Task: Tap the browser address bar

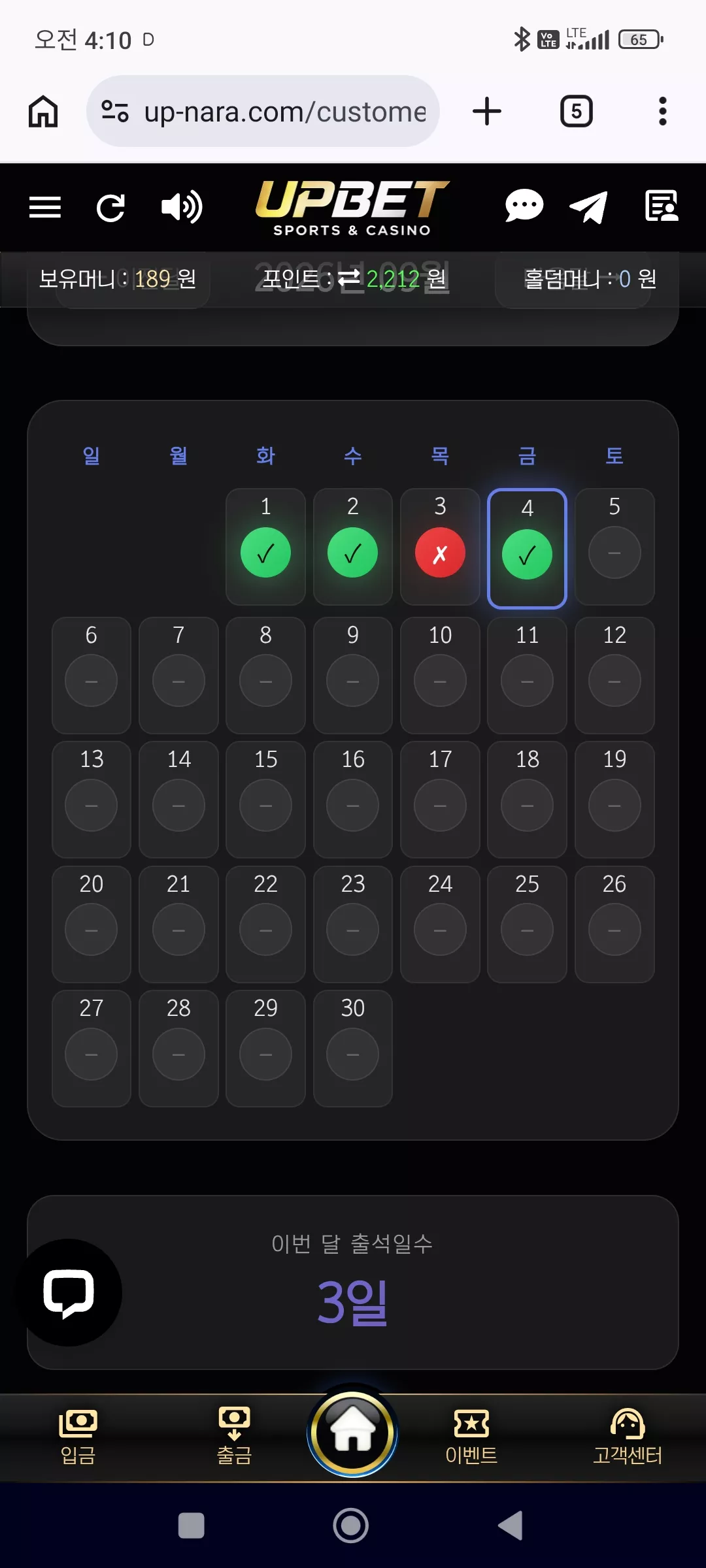Action: pos(263,111)
